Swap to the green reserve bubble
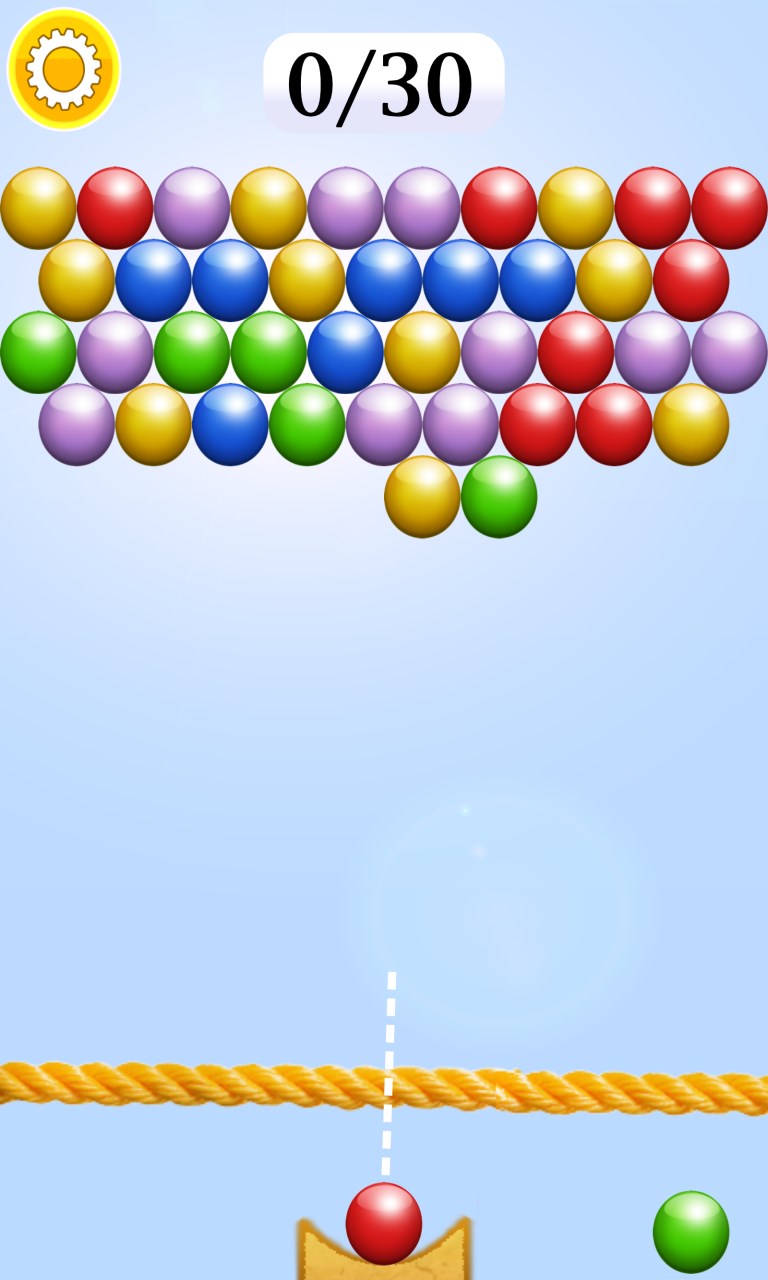768x1280 pixels. [x=691, y=1231]
